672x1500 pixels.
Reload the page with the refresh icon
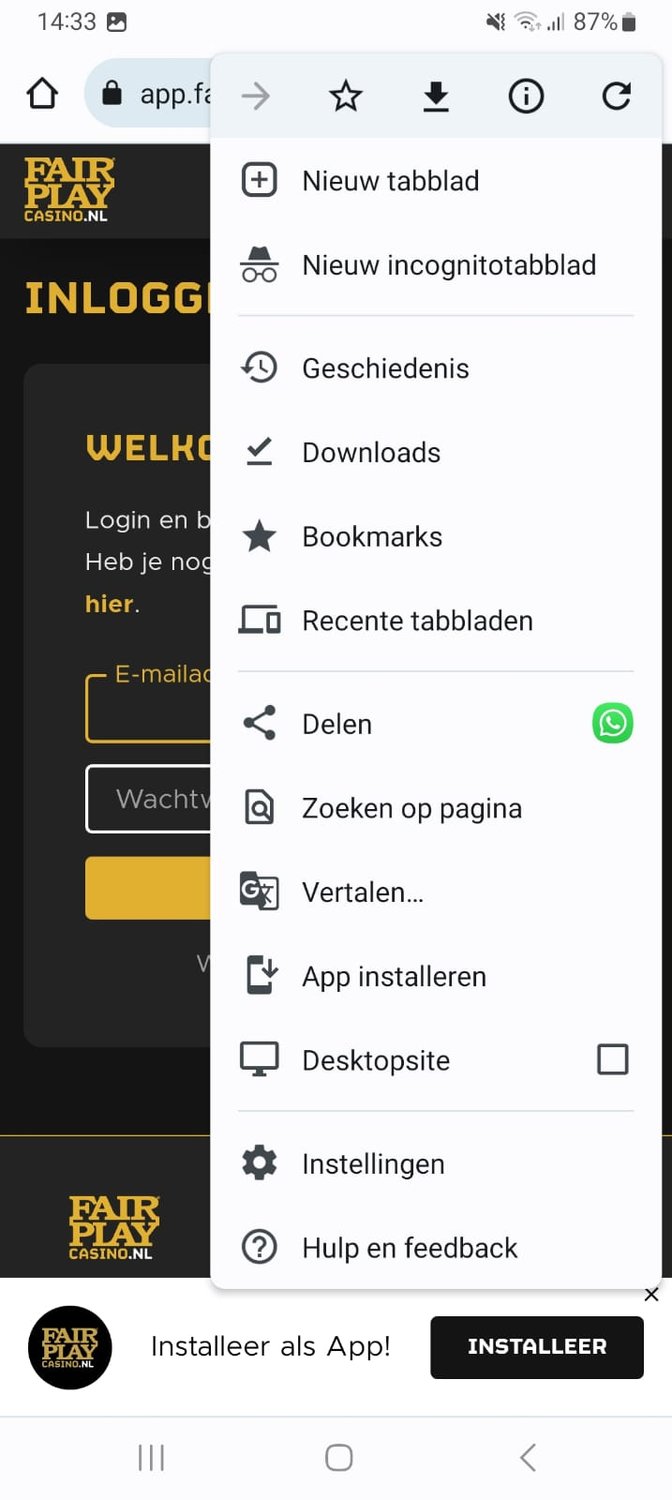point(616,96)
